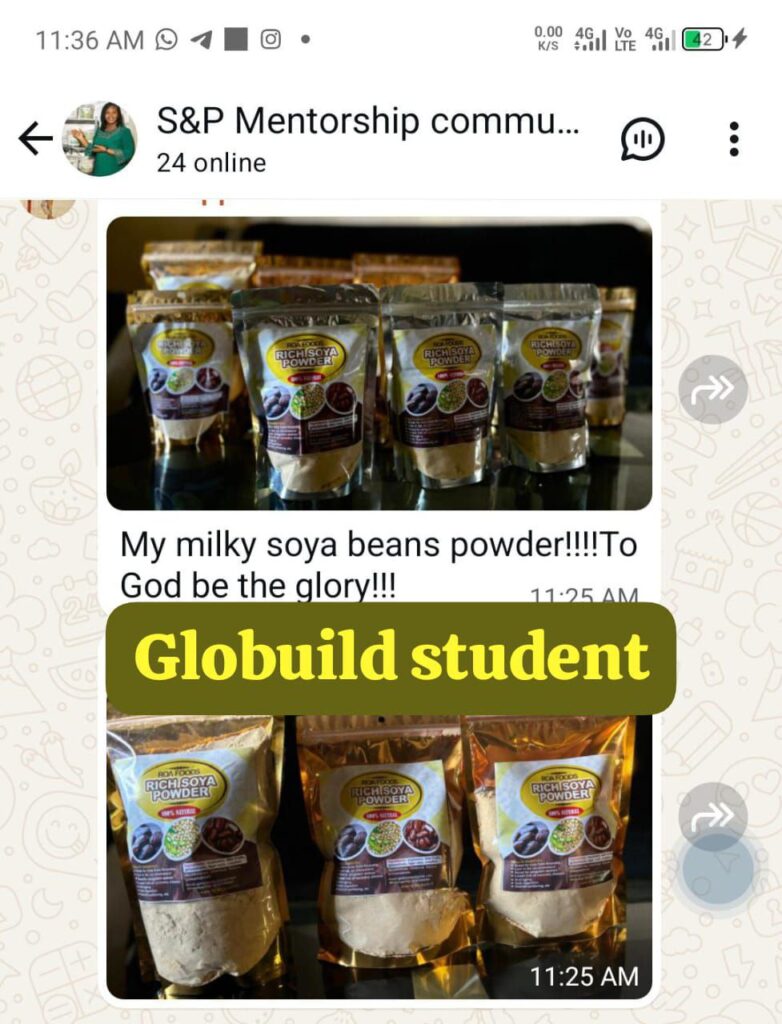Open the three-dot overflow menu
The image size is (782, 1024).
[x=734, y=139]
